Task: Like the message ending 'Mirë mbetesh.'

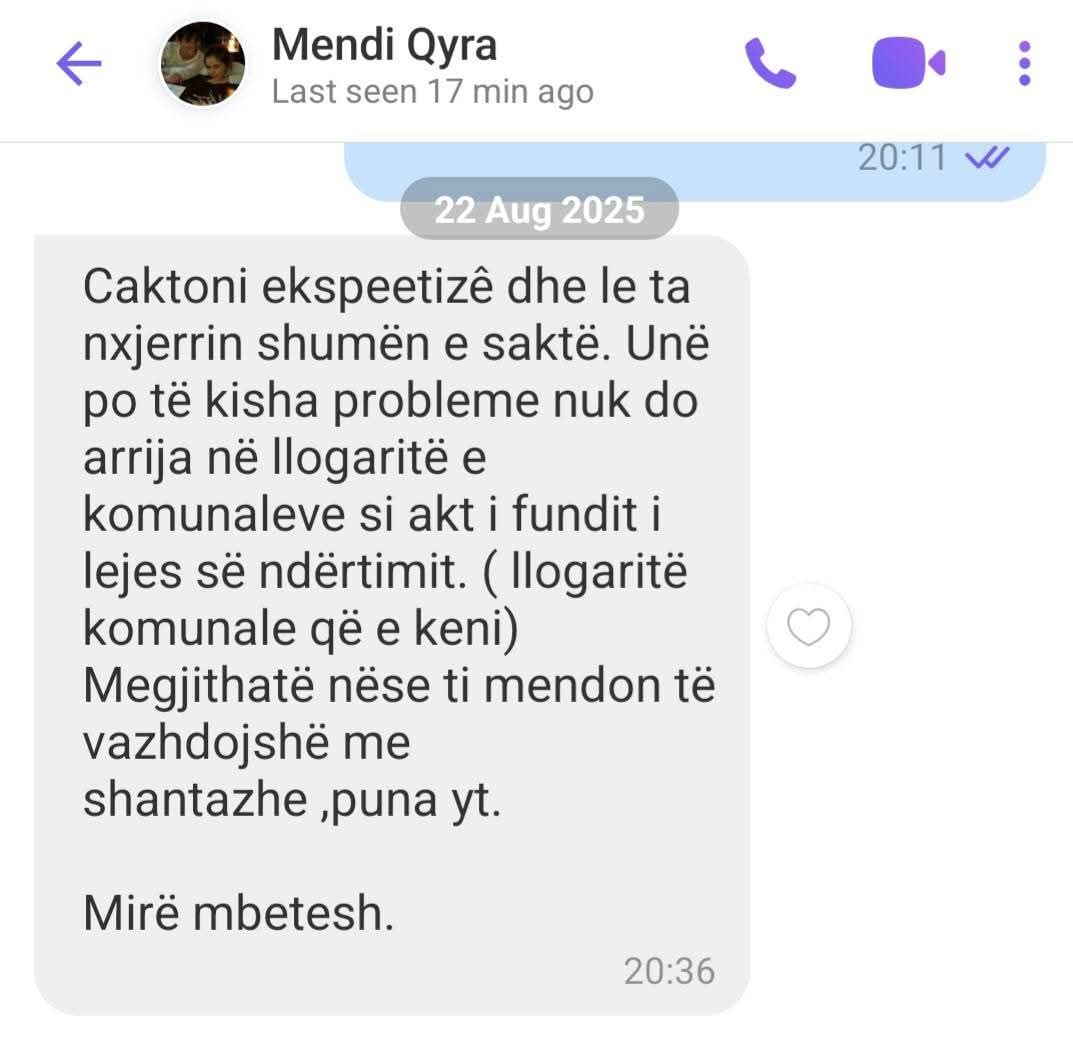Action: [x=808, y=627]
